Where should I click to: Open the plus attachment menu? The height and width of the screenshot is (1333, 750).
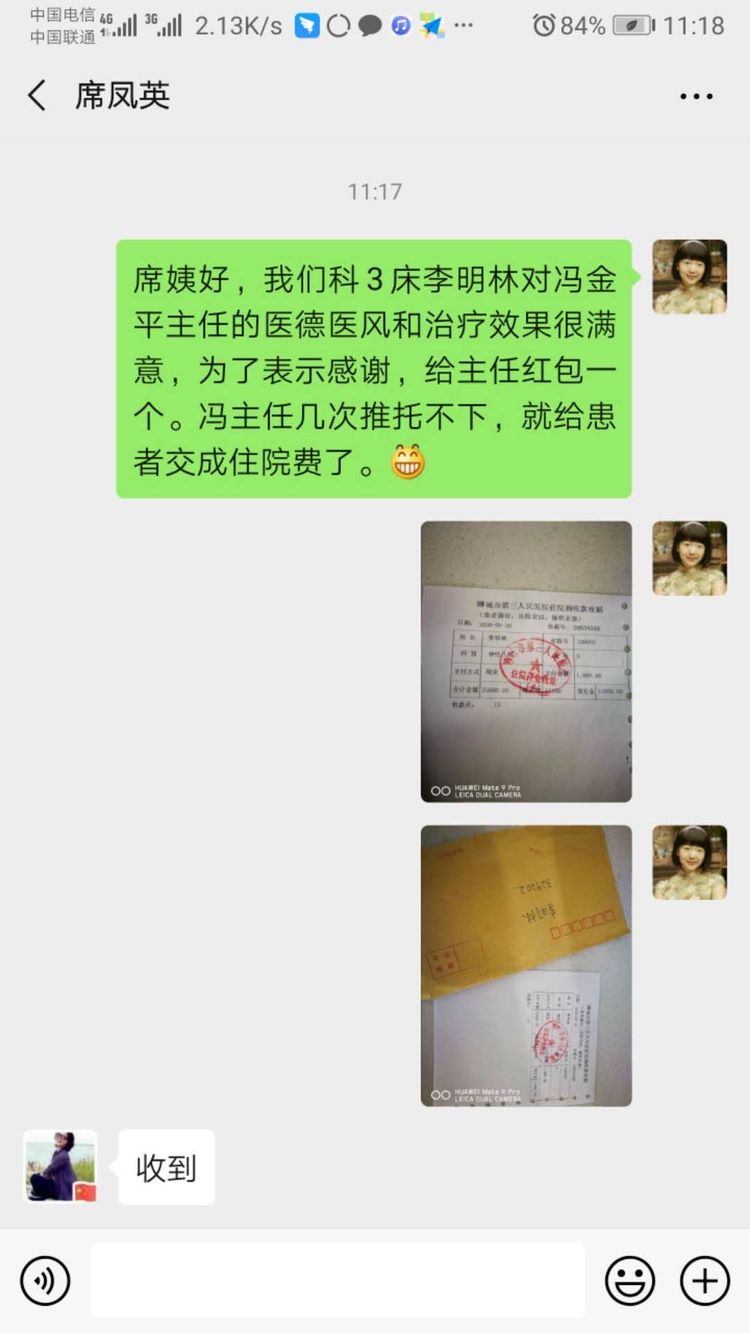[x=705, y=1280]
